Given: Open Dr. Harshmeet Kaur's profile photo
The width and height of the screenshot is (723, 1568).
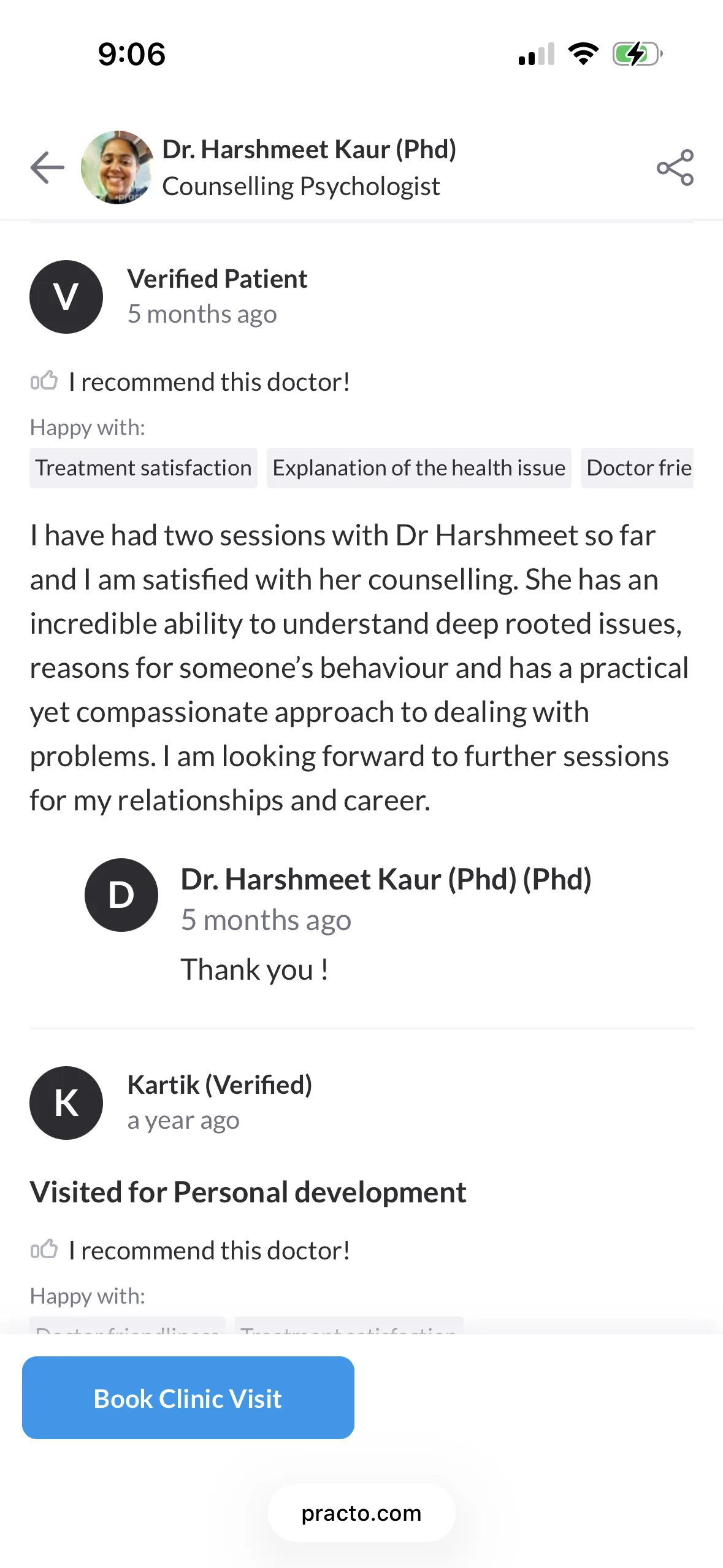Looking at the screenshot, I should [117, 167].
